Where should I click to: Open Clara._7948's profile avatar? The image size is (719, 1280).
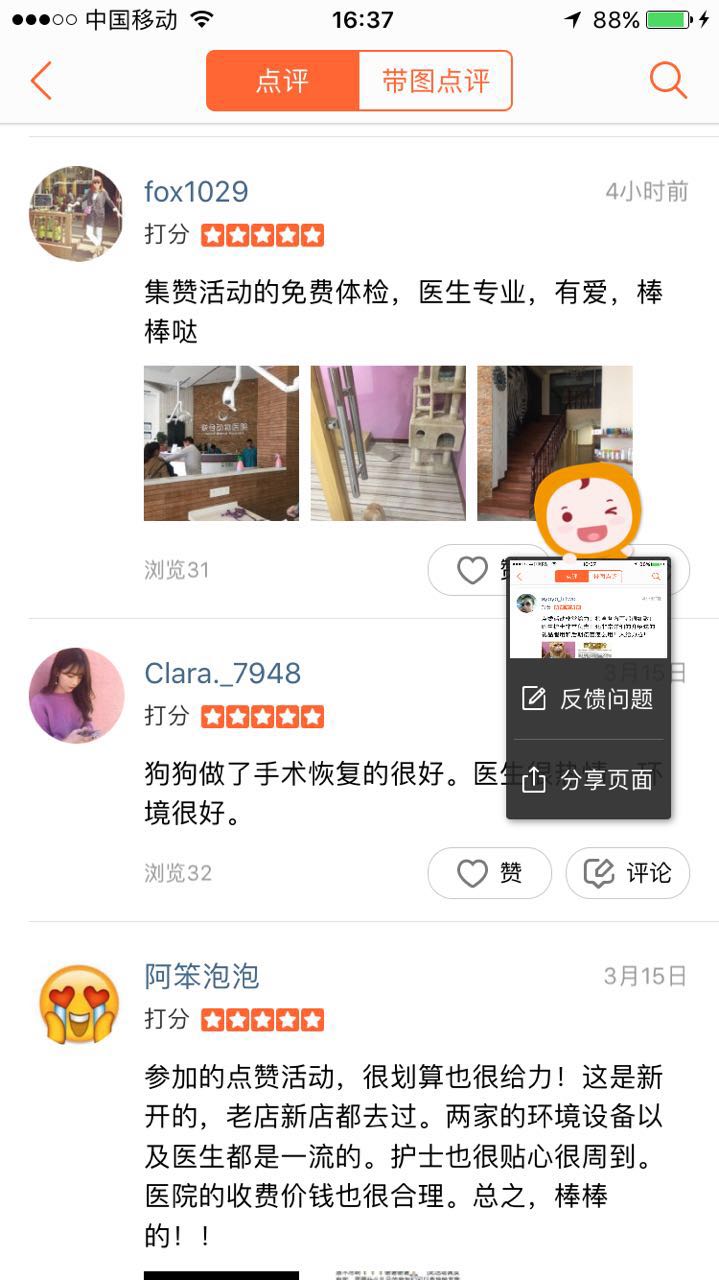(x=76, y=695)
